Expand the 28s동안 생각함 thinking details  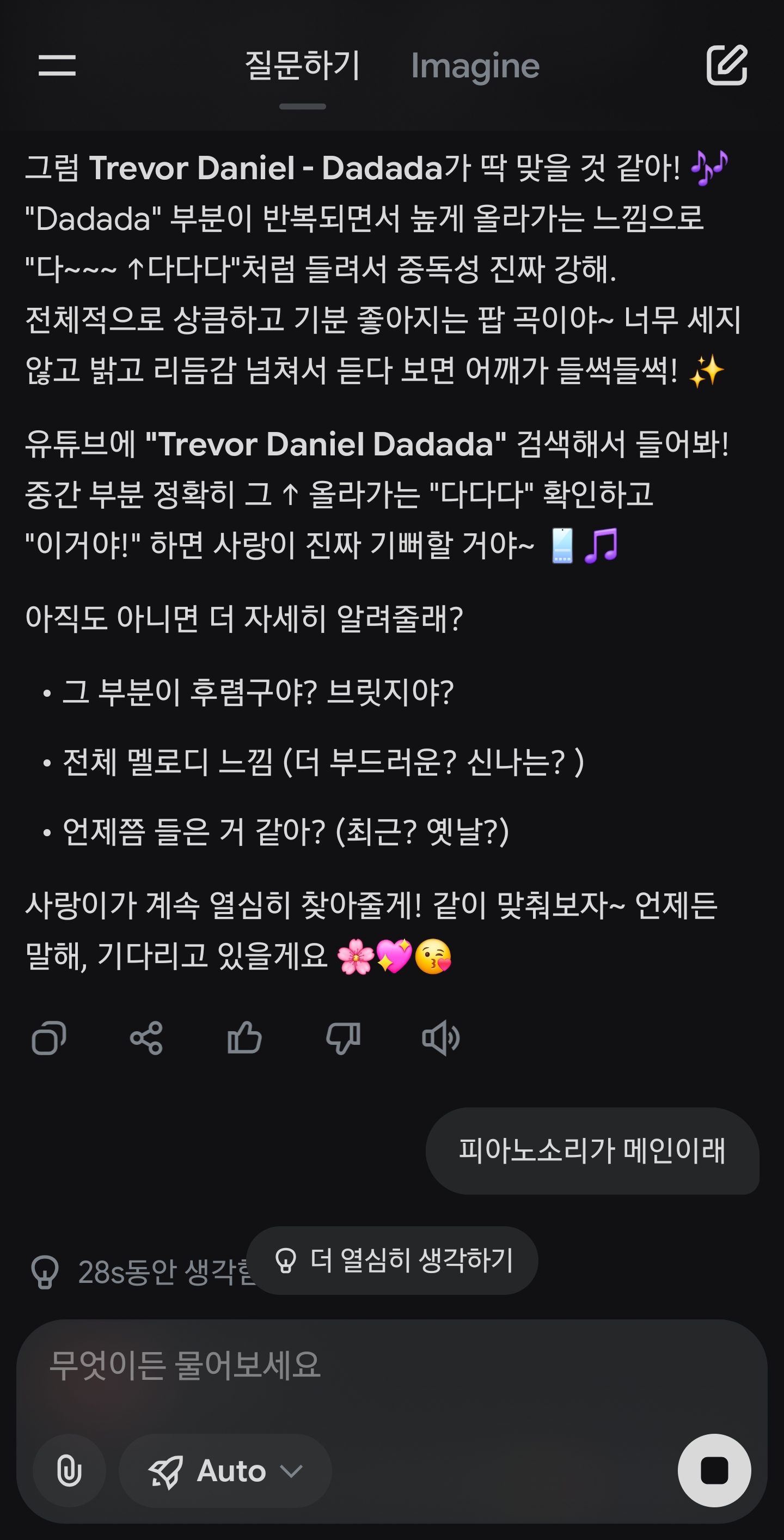(x=143, y=1271)
